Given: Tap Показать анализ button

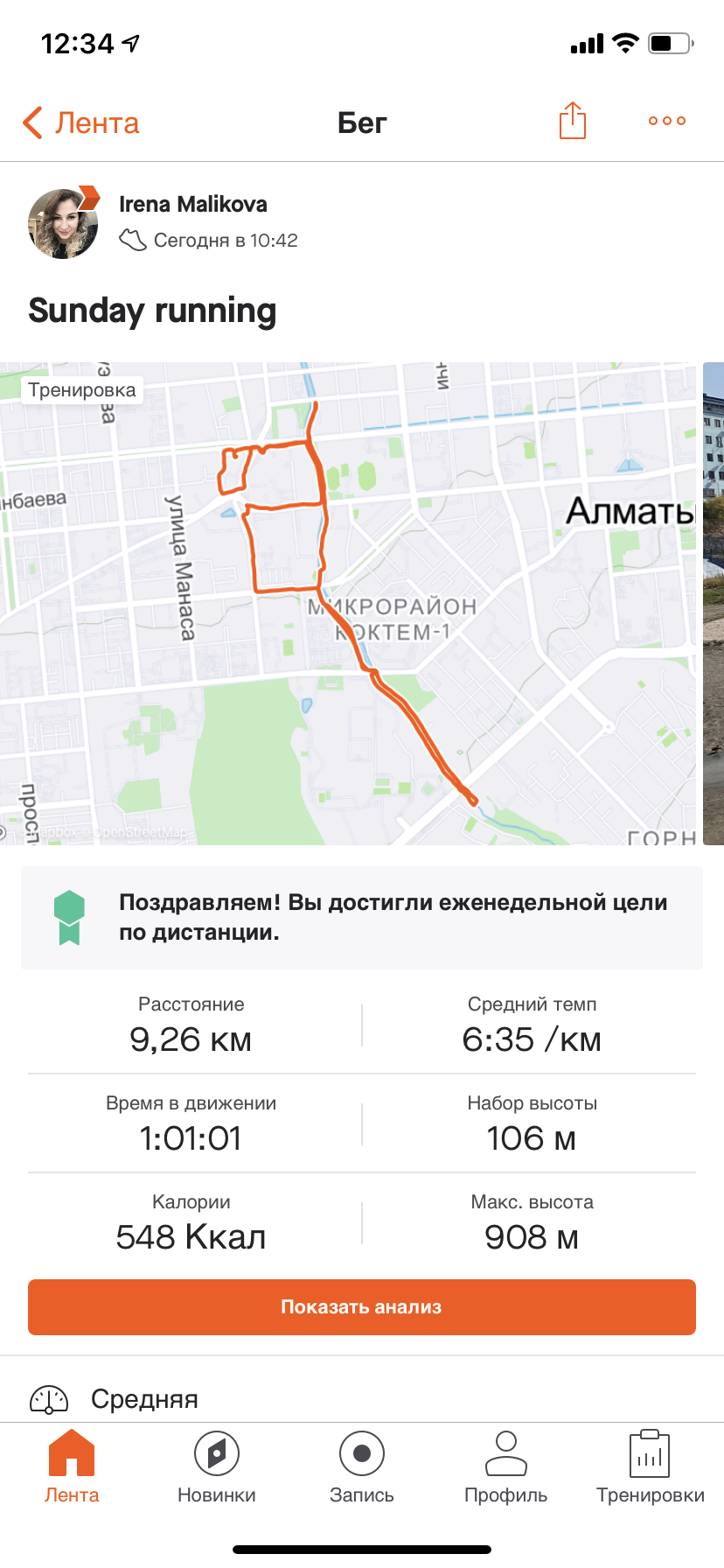Looking at the screenshot, I should pyautogui.click(x=361, y=1306).
